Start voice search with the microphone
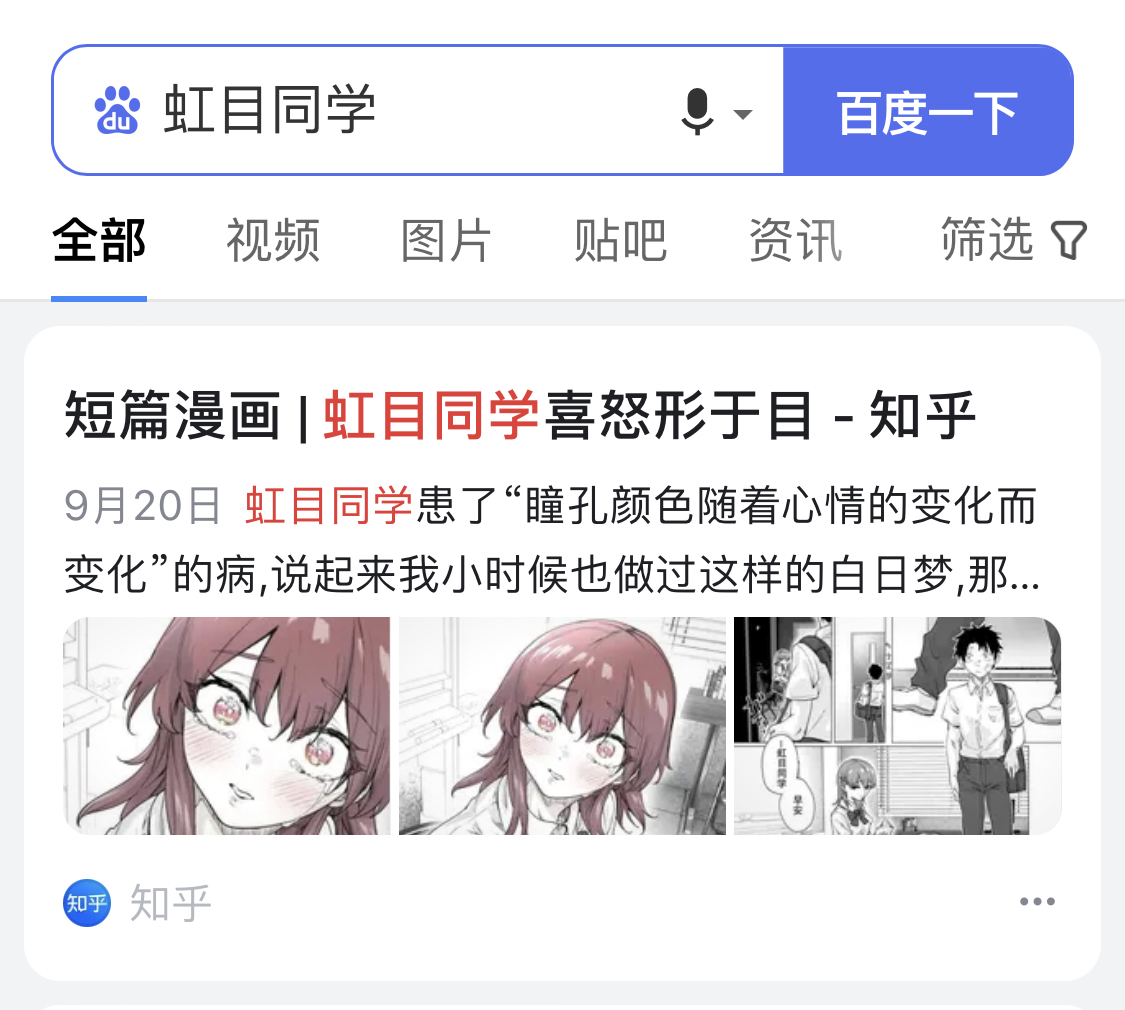1125x1010 pixels. (x=698, y=111)
